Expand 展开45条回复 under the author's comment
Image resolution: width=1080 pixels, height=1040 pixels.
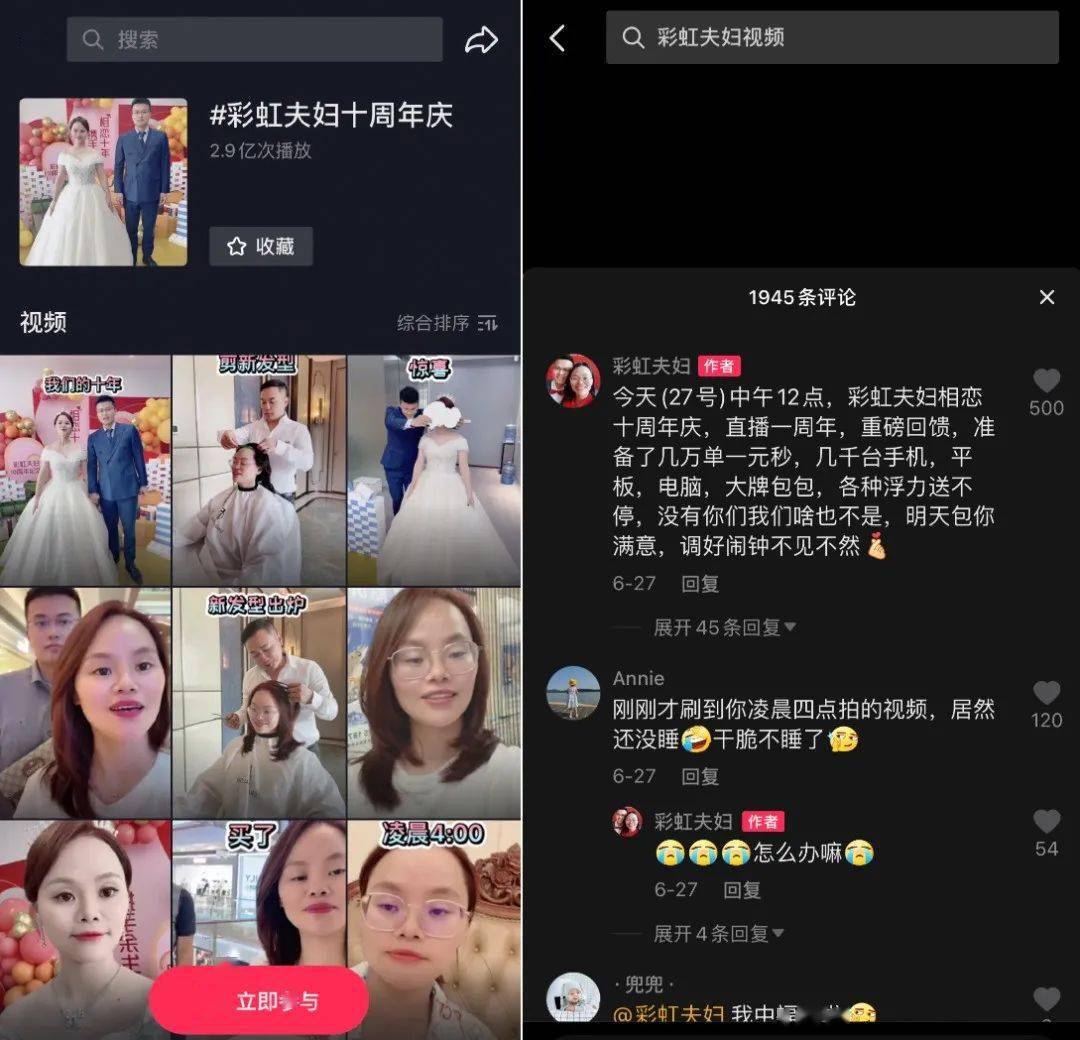[x=724, y=627]
